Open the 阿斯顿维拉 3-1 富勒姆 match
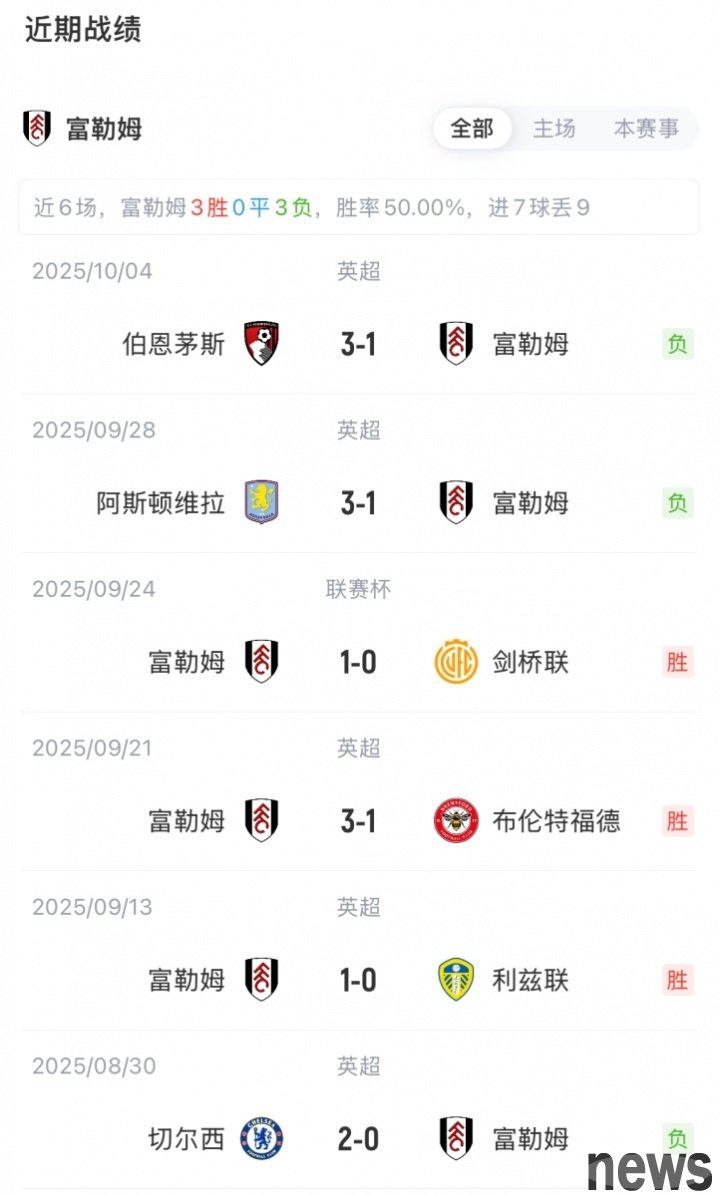The width and height of the screenshot is (720, 1196). pos(358,503)
